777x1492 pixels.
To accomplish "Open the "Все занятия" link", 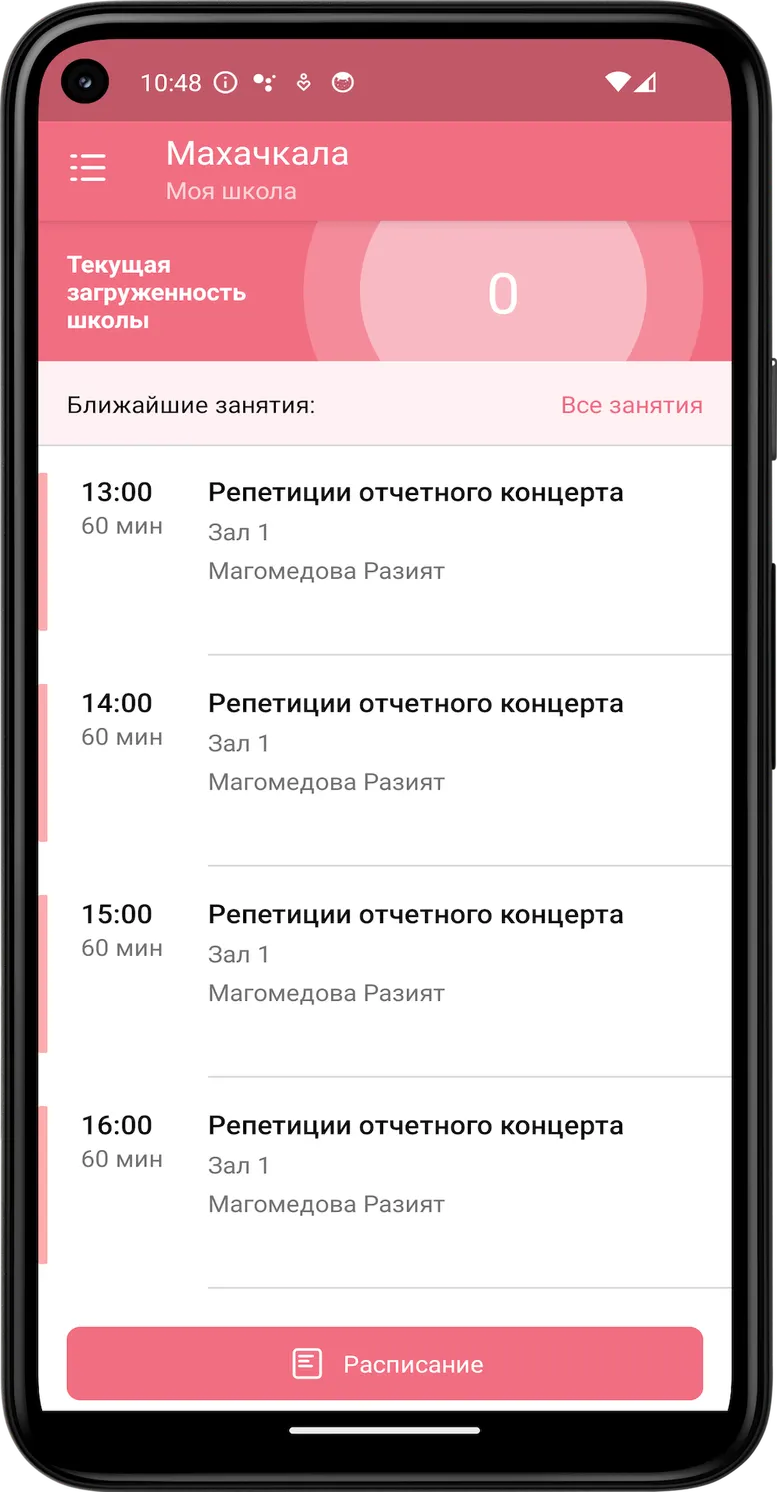I will pos(631,405).
